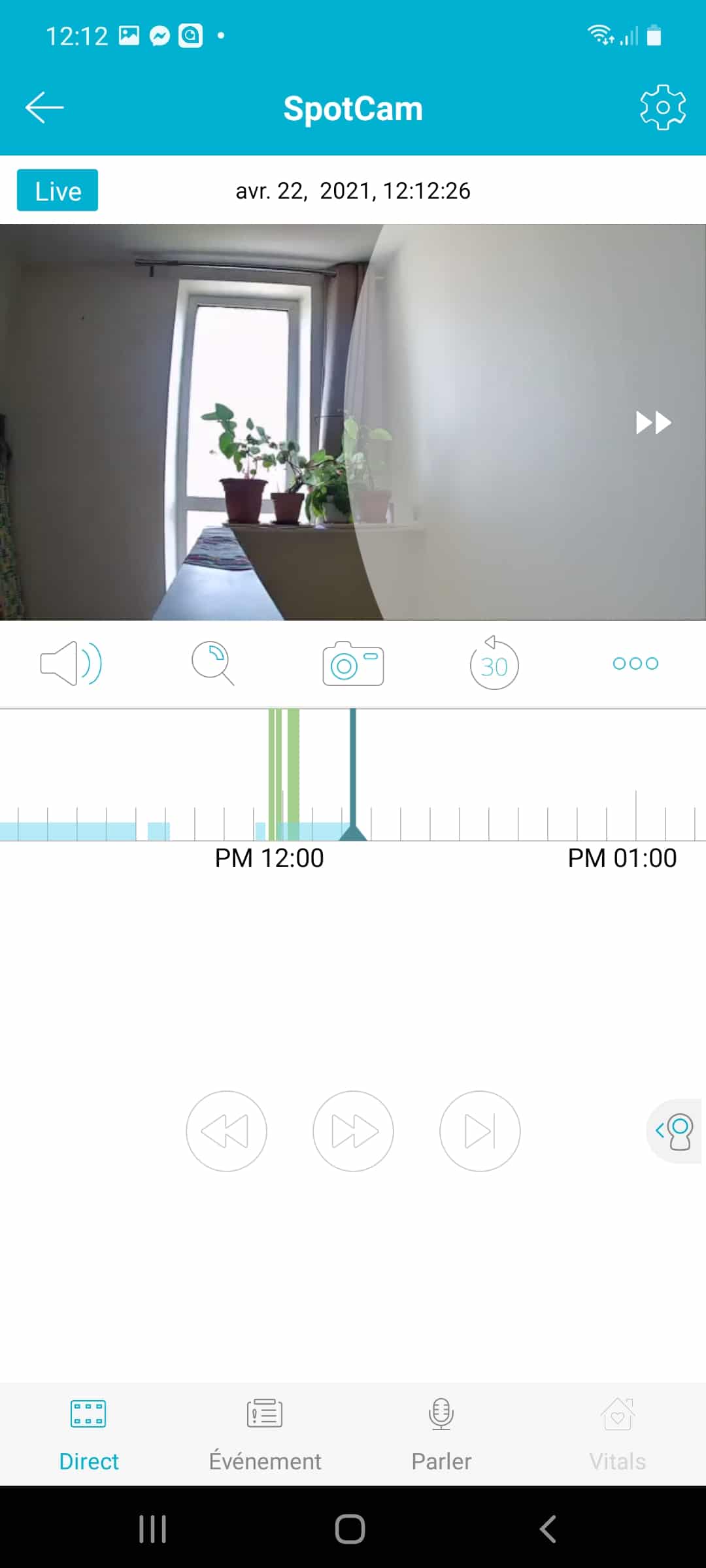
Task: Fast-forward via arrows on the video
Action: coord(653,423)
